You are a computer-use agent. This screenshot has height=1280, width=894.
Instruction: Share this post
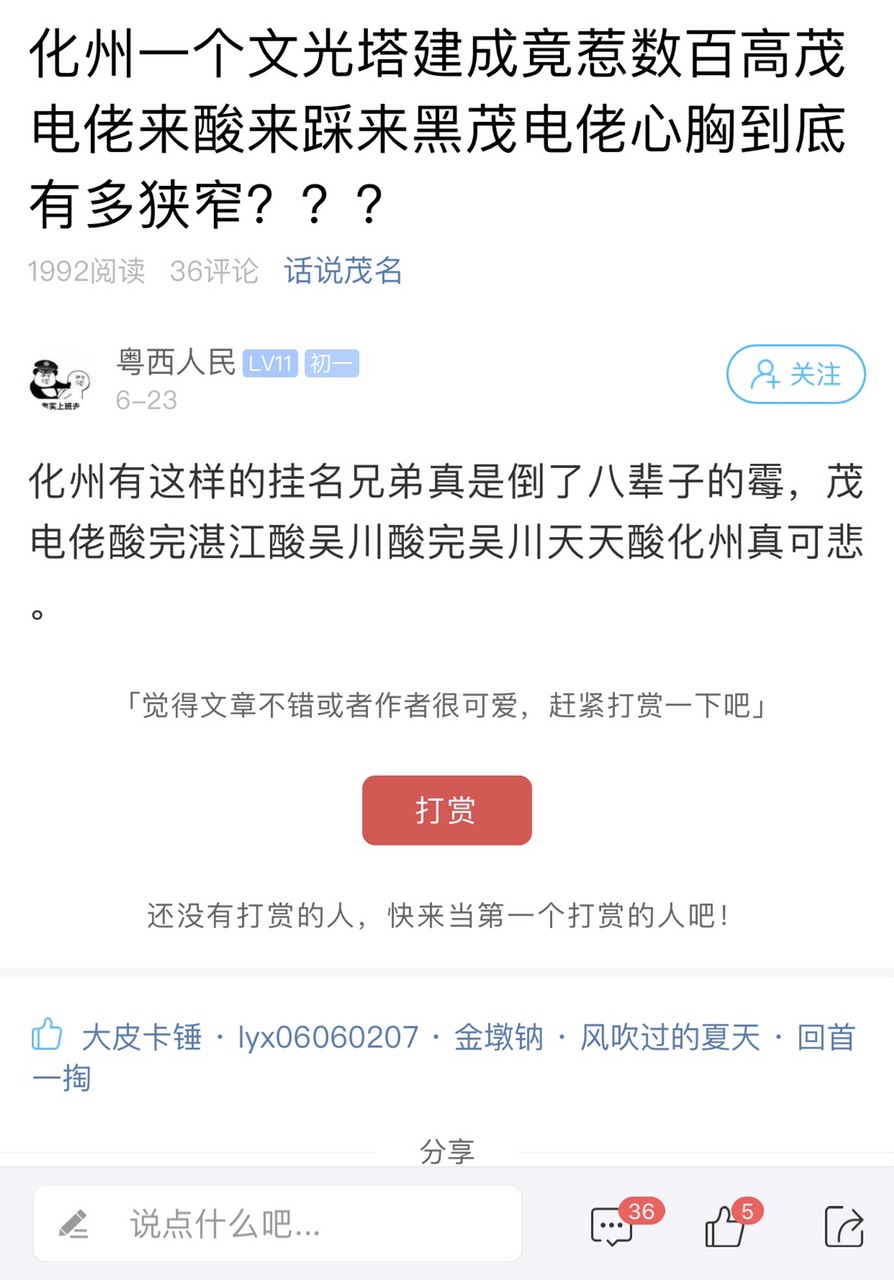pyautogui.click(x=843, y=1224)
